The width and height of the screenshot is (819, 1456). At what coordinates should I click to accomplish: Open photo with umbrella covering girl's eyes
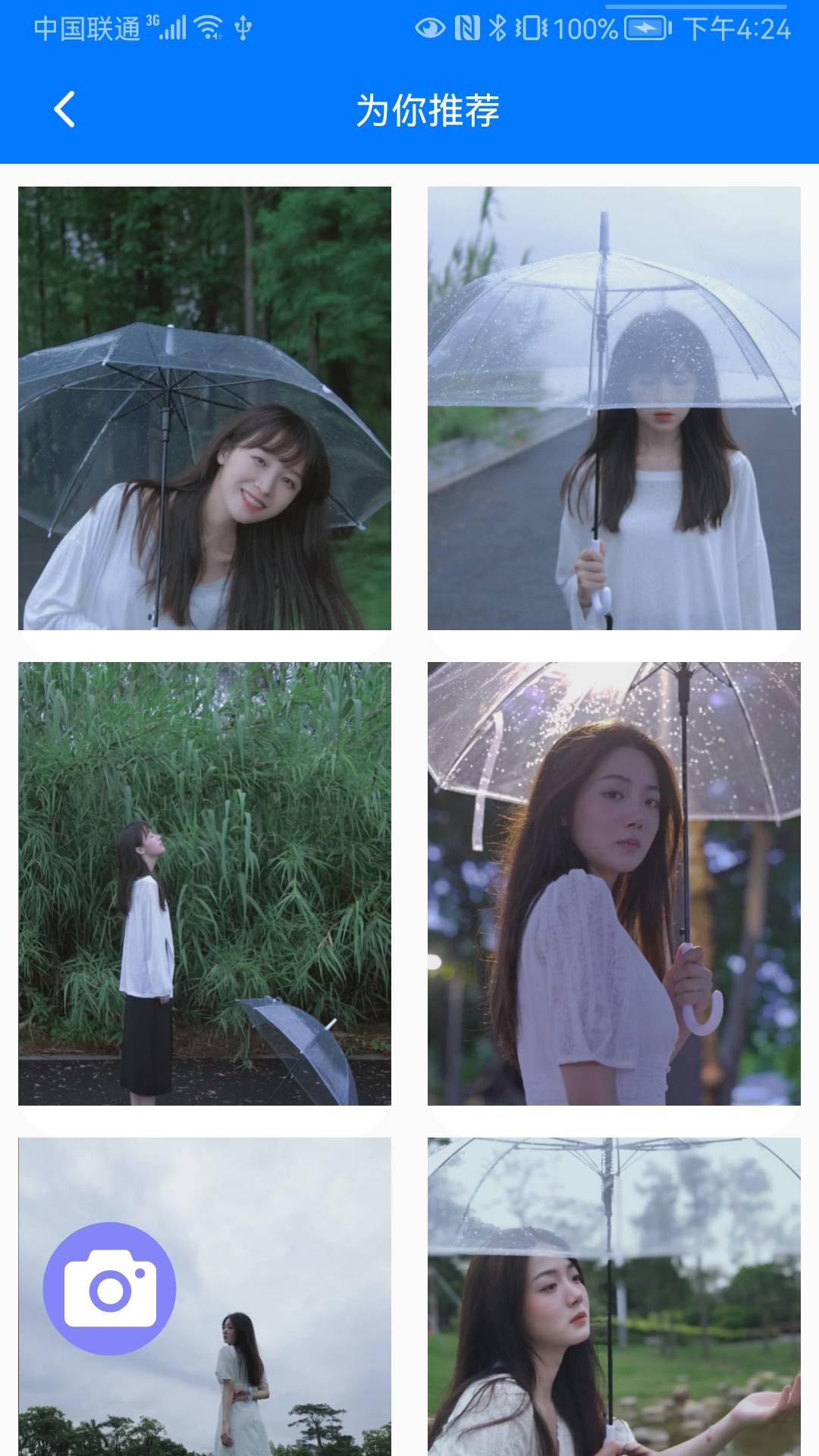[614, 408]
